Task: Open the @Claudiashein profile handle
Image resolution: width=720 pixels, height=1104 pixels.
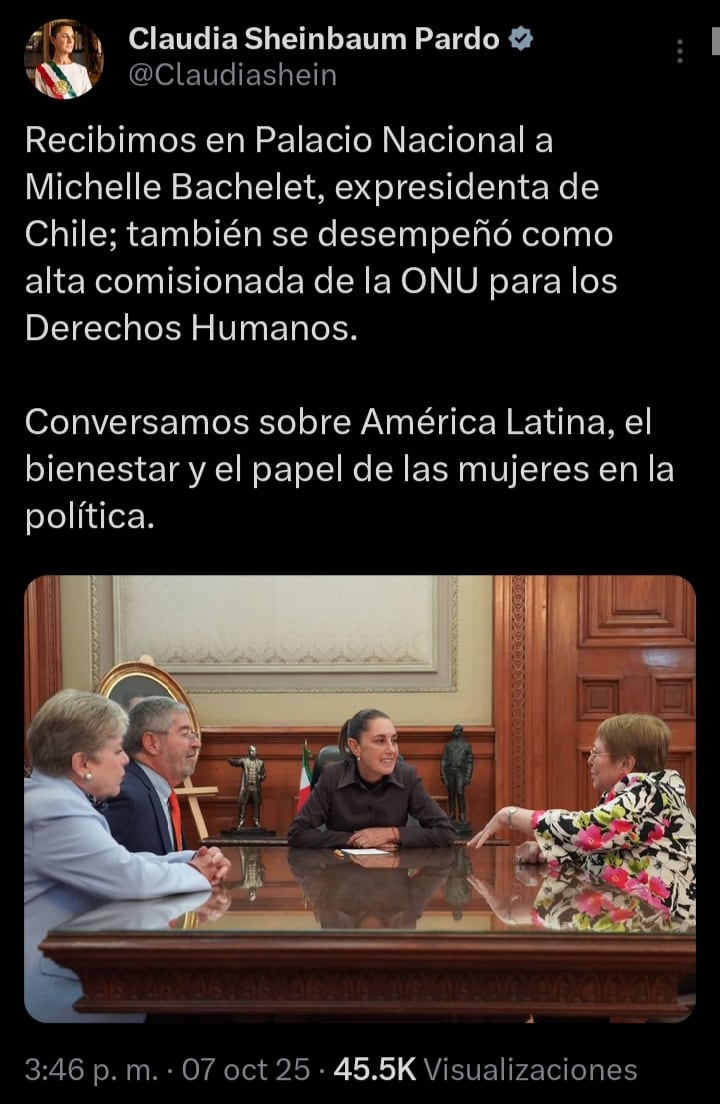Action: [233, 75]
